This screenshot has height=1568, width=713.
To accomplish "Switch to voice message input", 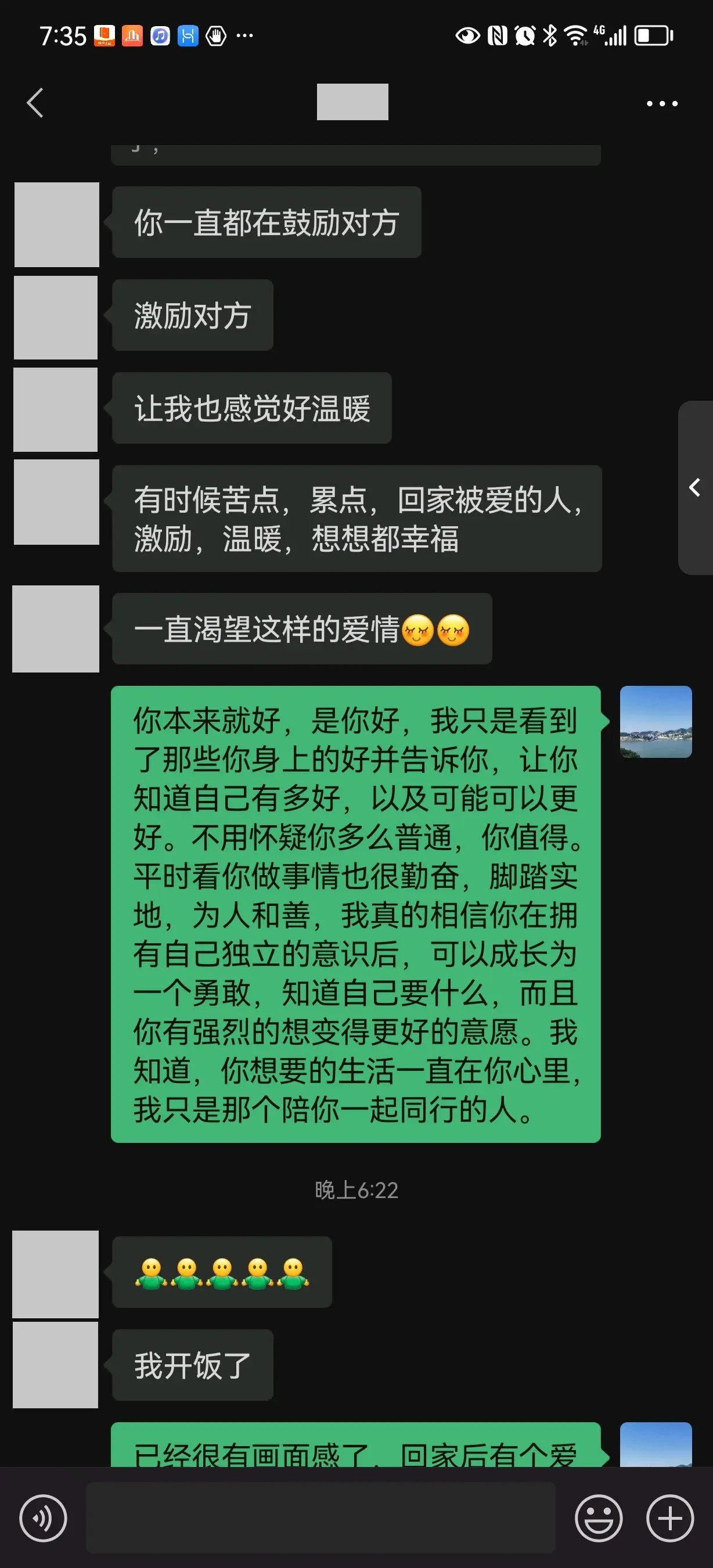I will tap(43, 1518).
